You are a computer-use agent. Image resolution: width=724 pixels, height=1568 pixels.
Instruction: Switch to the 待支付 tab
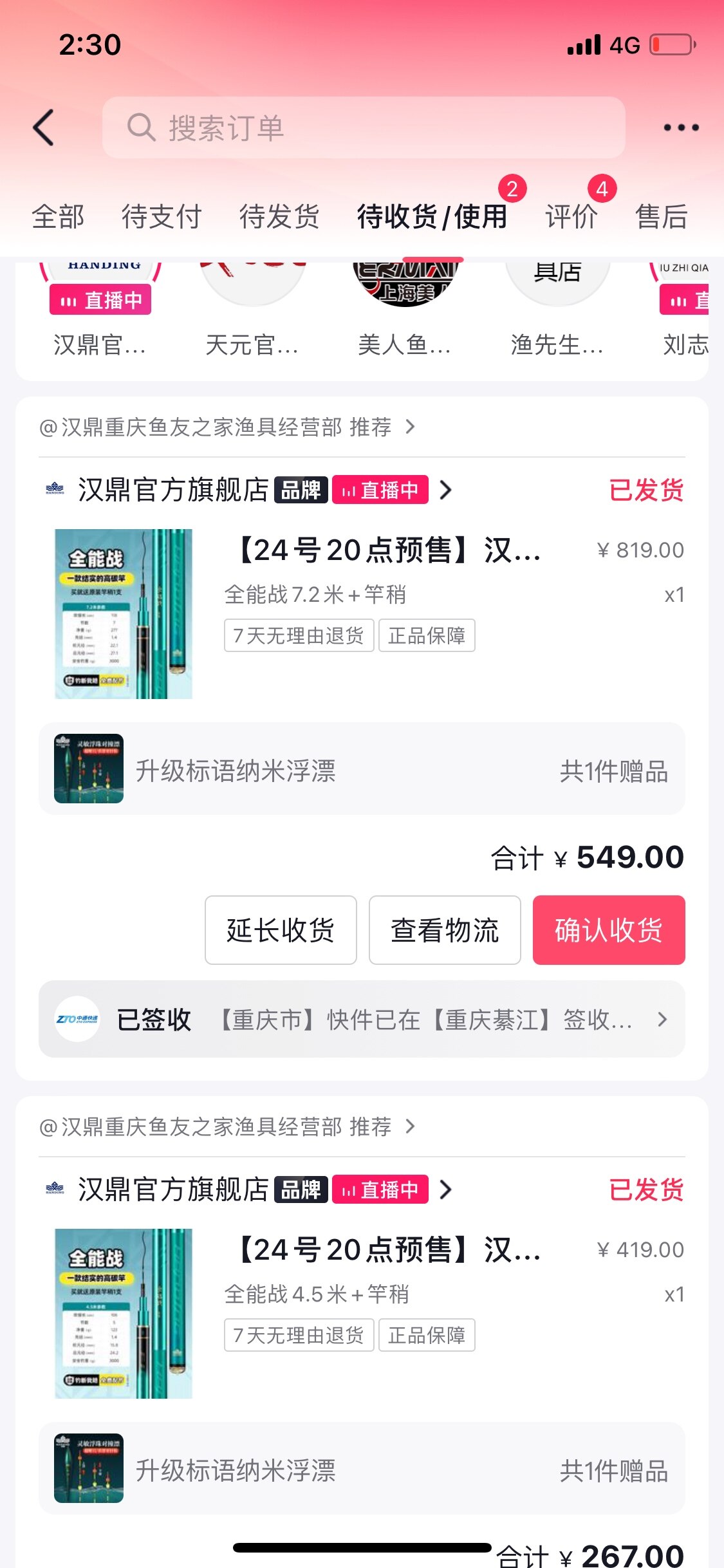click(162, 216)
